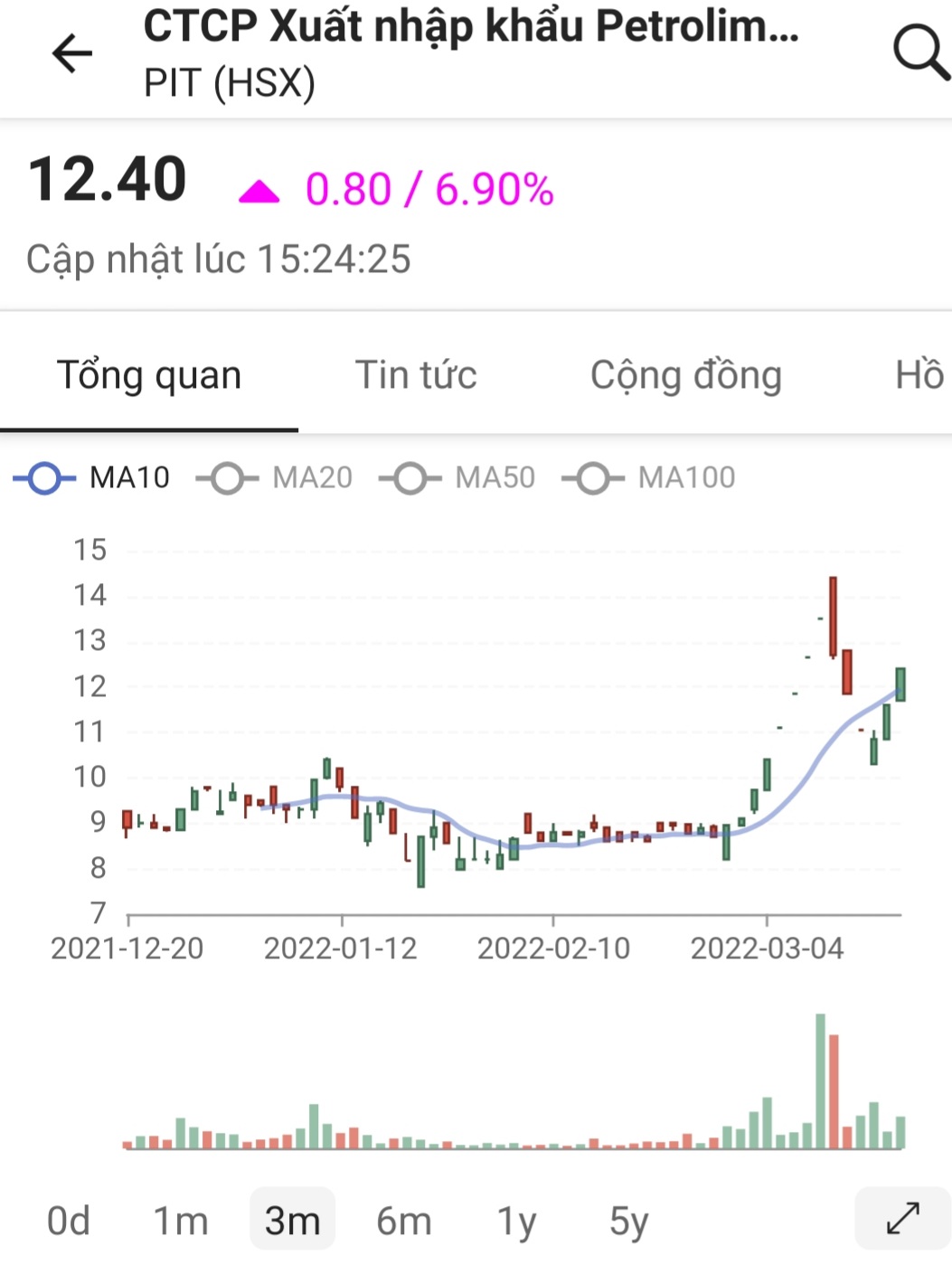Toggle the MA10 moving average line
952x1283 pixels.
pos(92,477)
